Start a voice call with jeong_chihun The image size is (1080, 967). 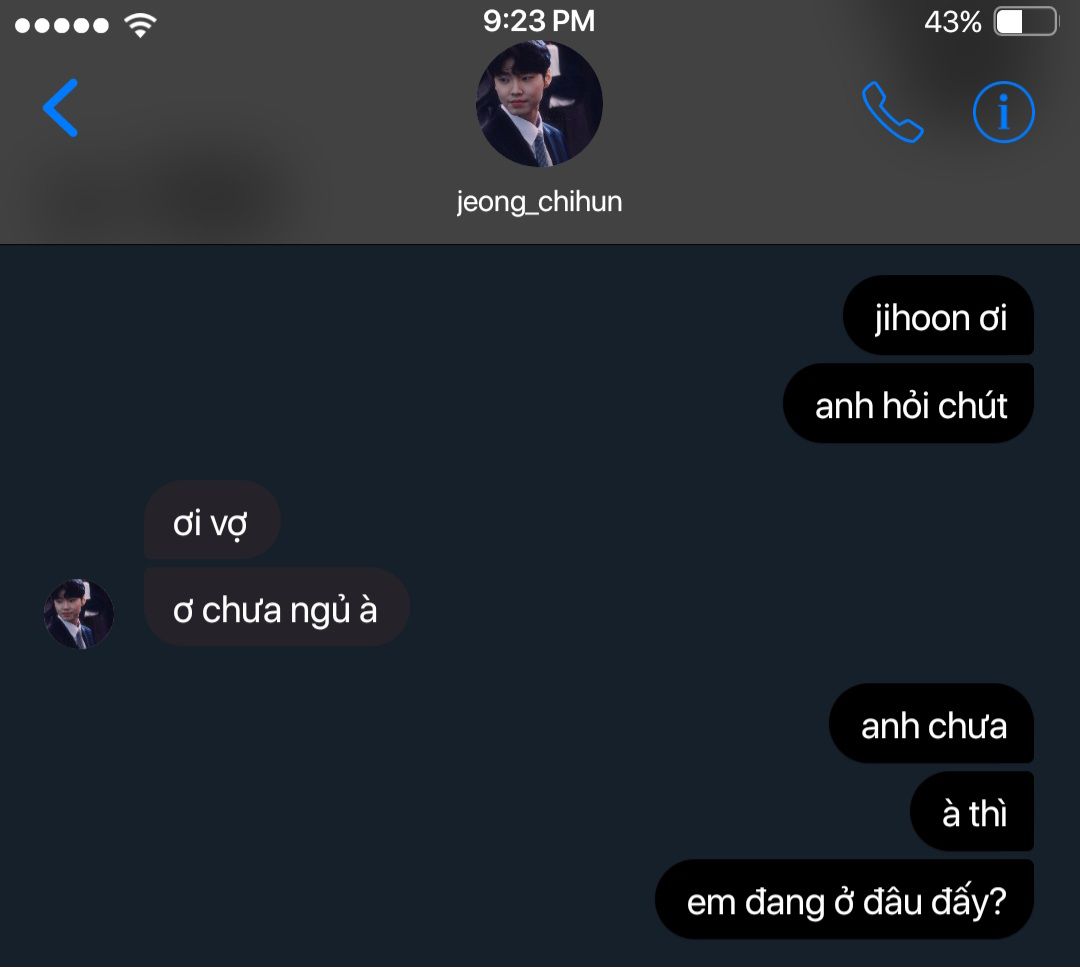pyautogui.click(x=892, y=112)
